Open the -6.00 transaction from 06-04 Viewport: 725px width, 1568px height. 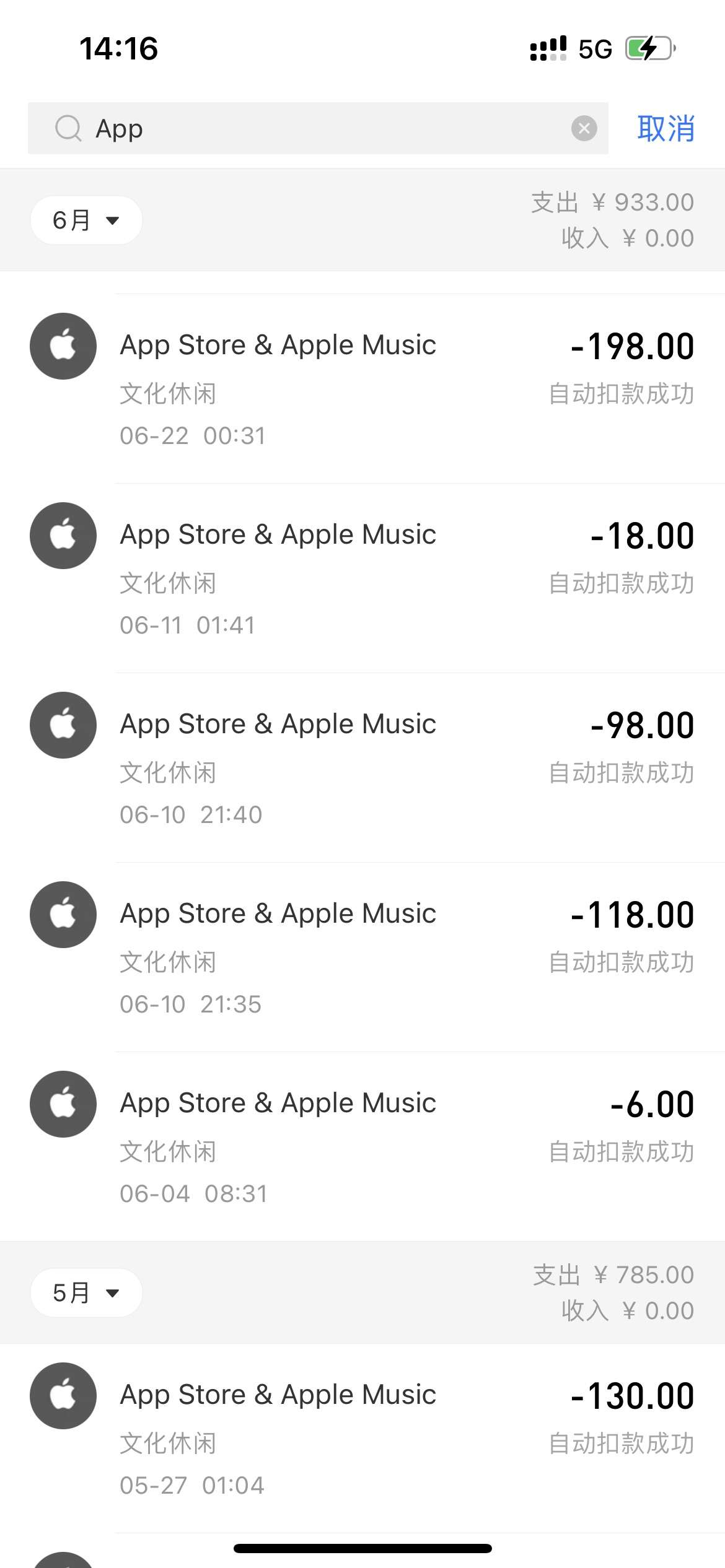(x=362, y=1147)
